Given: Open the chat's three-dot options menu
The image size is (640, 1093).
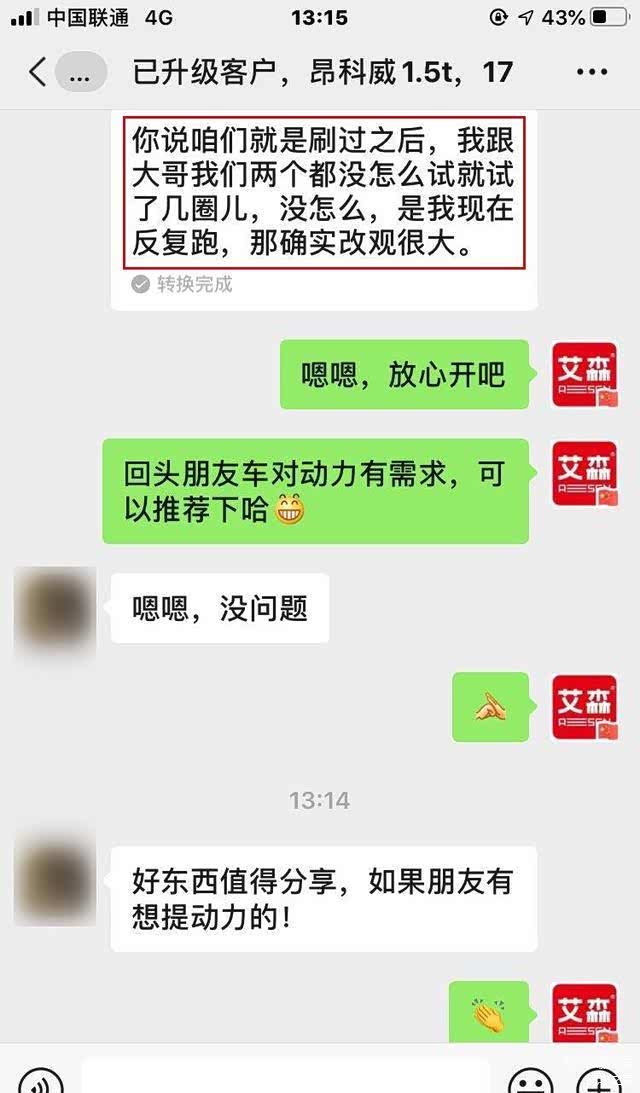Looking at the screenshot, I should pyautogui.click(x=592, y=72).
